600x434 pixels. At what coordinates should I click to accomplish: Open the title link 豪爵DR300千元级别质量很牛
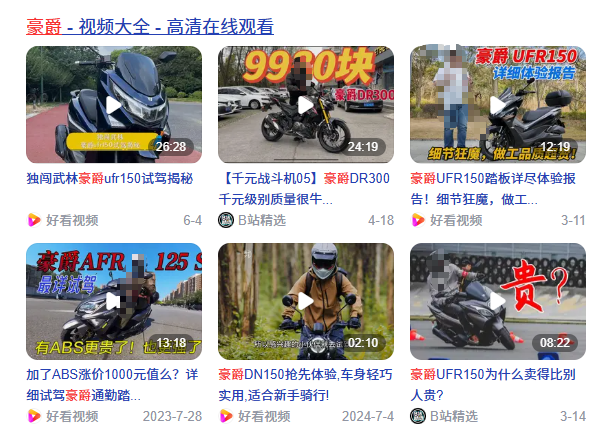click(x=304, y=189)
